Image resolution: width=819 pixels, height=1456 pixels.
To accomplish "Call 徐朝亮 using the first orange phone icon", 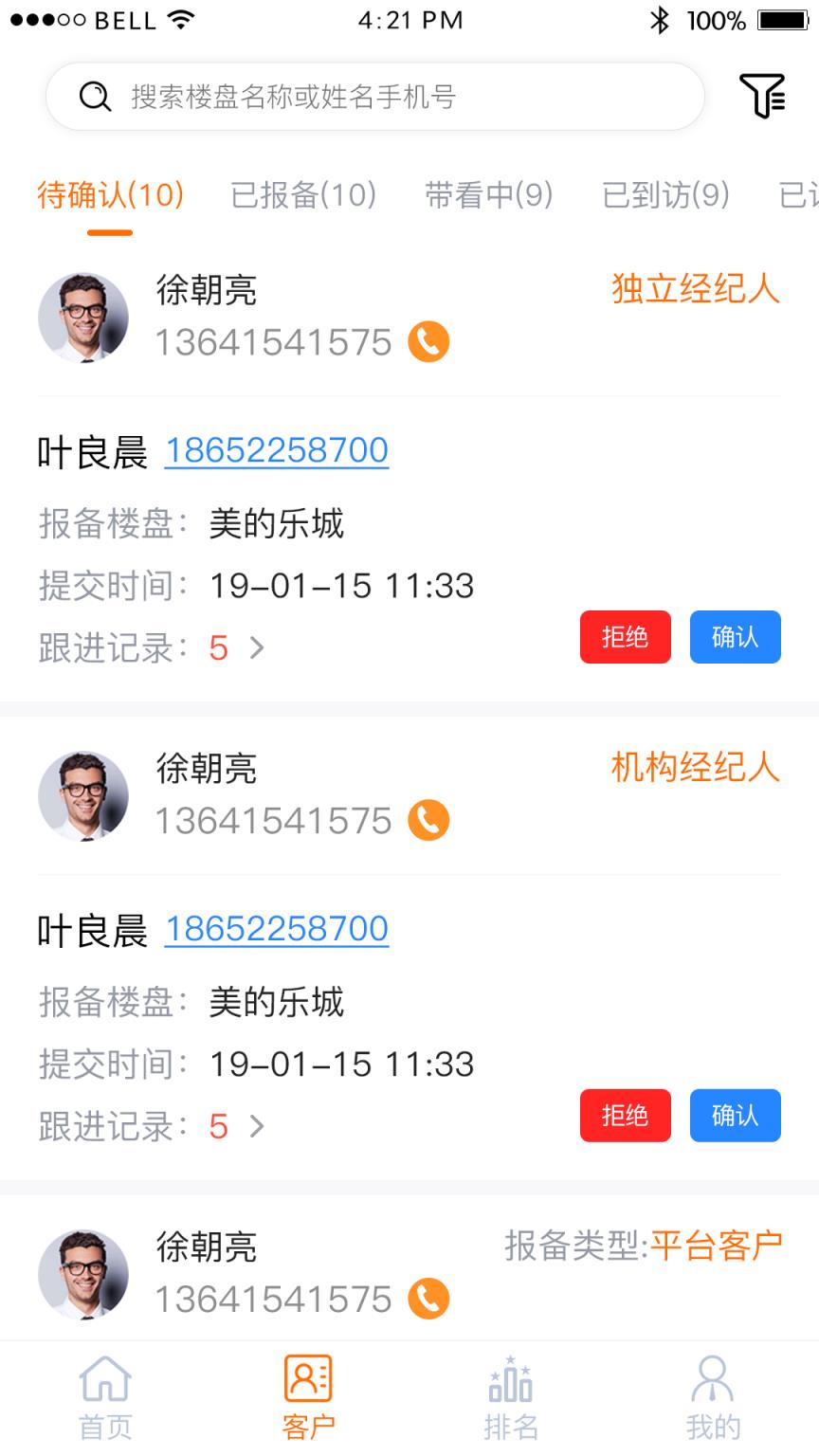I will 428,341.
